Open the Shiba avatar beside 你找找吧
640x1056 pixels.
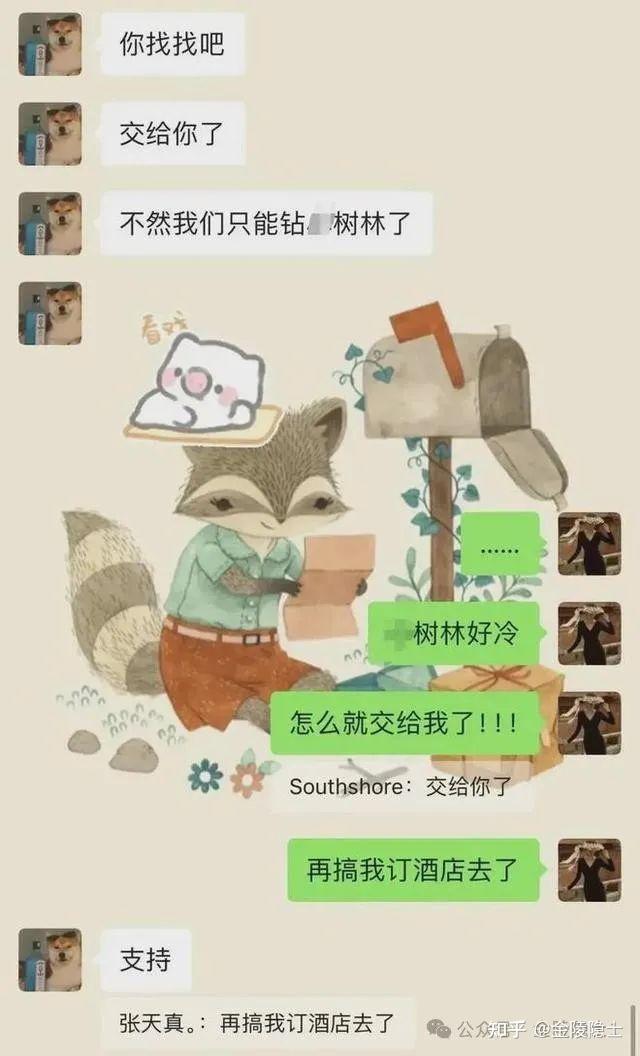(50, 44)
